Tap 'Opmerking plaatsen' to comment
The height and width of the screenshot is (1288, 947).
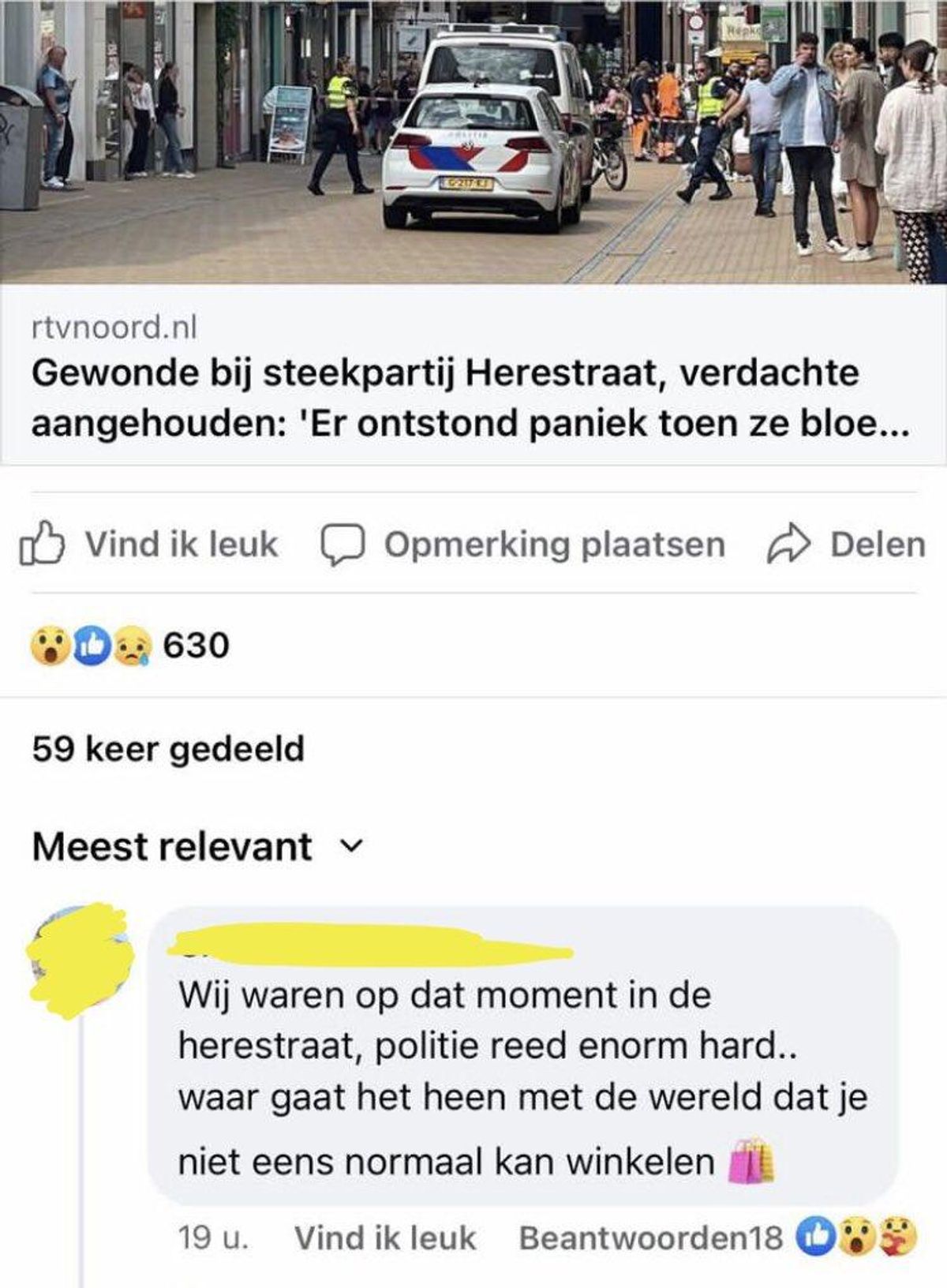523,545
